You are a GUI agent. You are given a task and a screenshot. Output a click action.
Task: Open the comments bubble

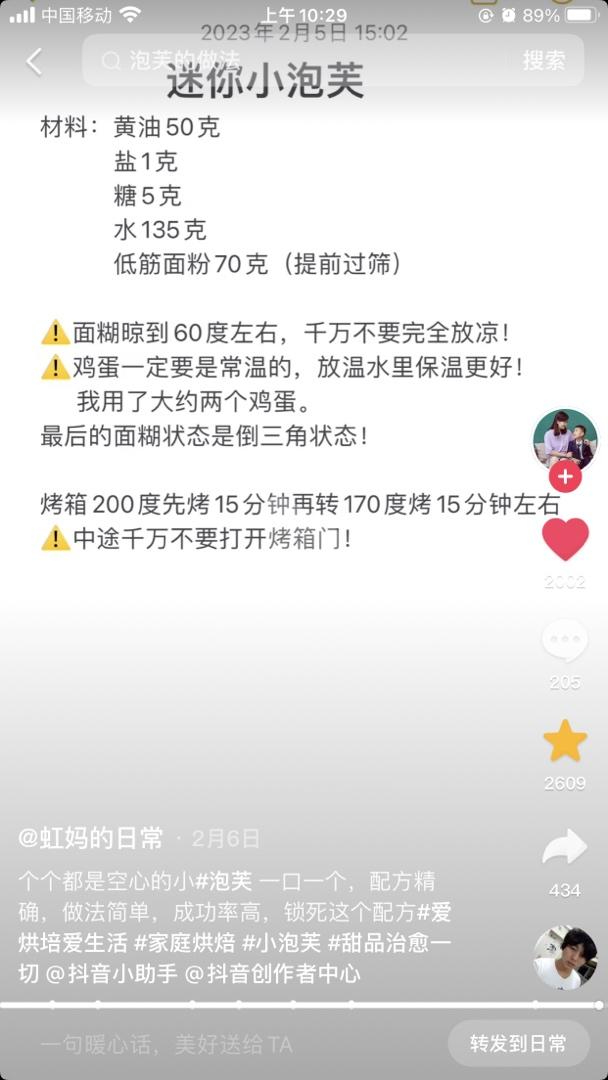coord(565,642)
